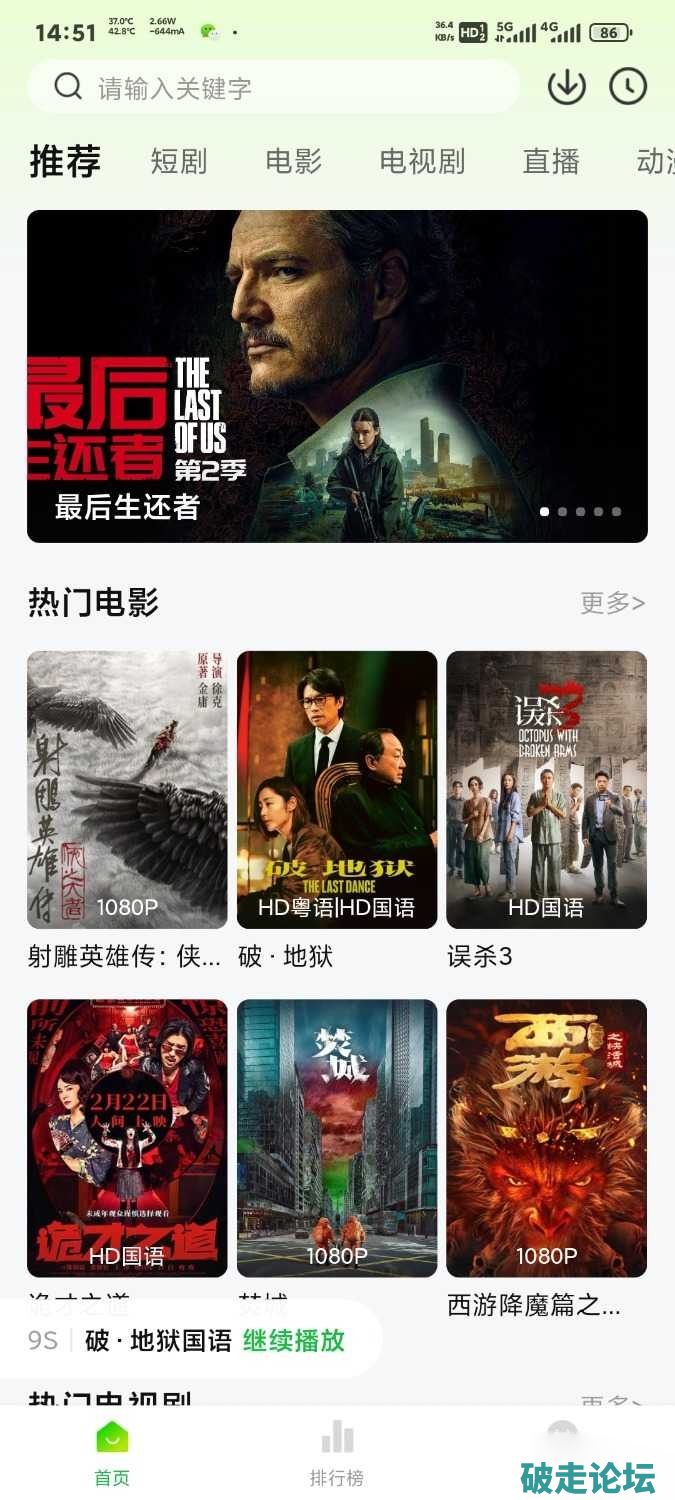675x1500 pixels.
Task: Switch to the 电影 tab
Action: pyautogui.click(x=293, y=161)
